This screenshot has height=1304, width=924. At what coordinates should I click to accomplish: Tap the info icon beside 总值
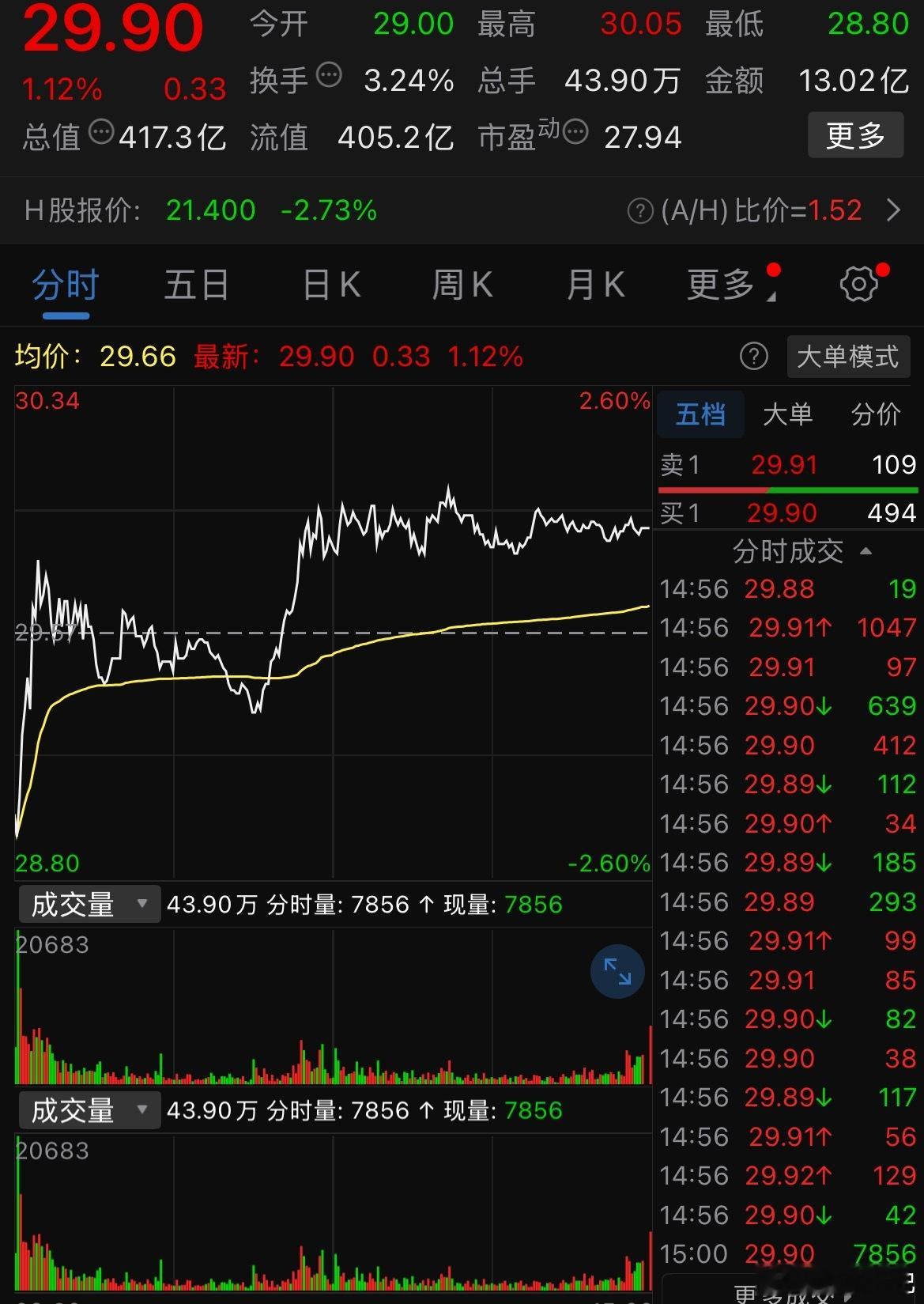(x=100, y=135)
